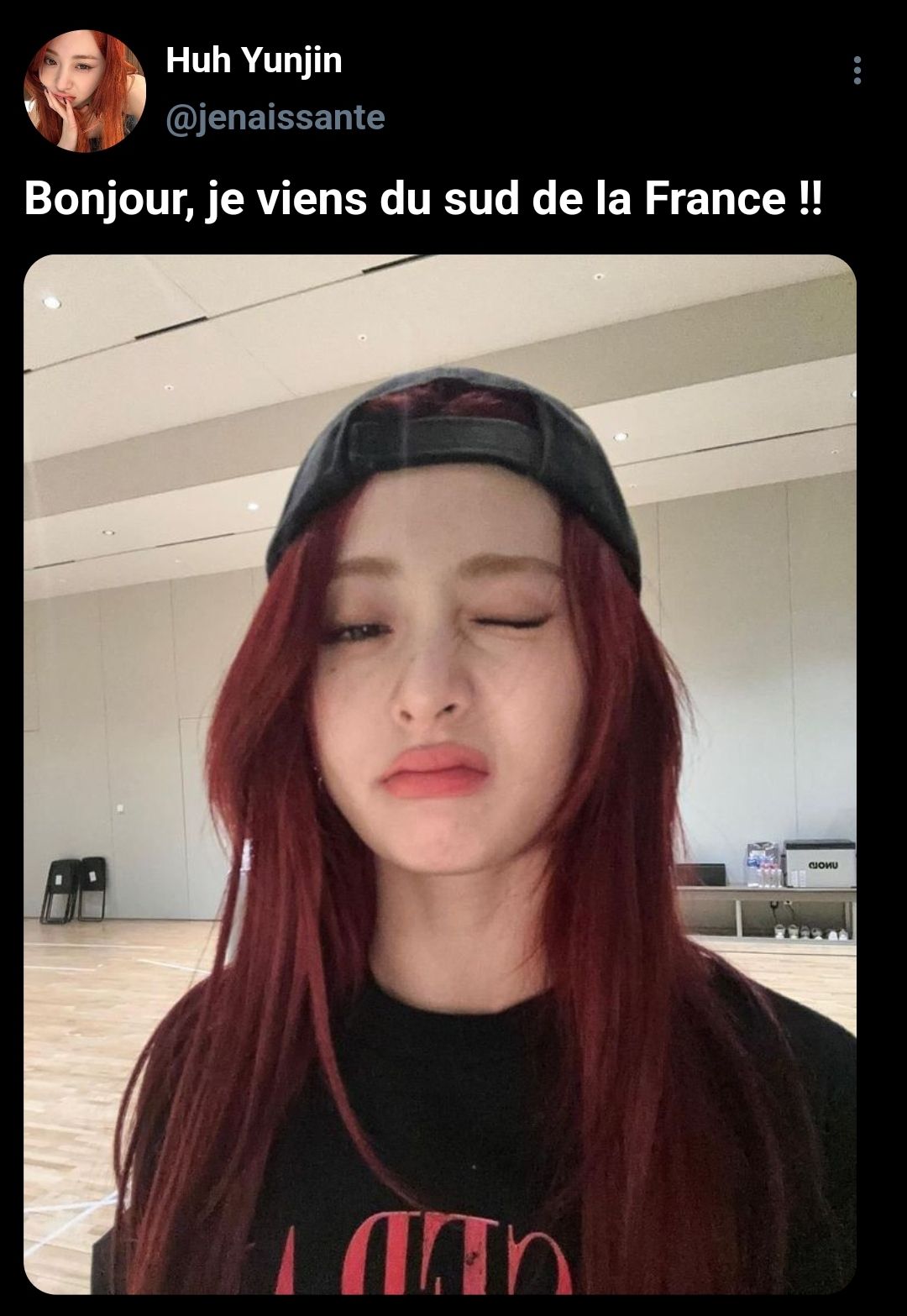
Task: Open the tweet's three-dot overflow menu
Action: click(857, 71)
